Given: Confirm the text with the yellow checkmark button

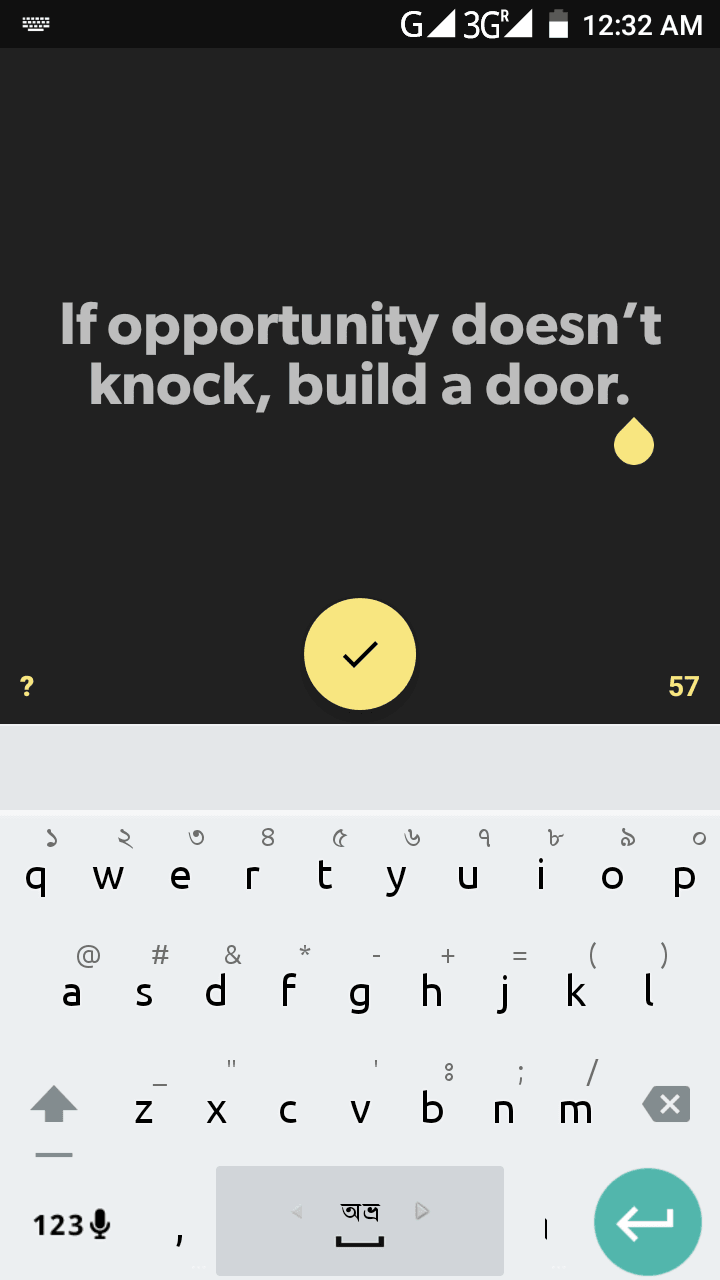Looking at the screenshot, I should pyautogui.click(x=360, y=654).
